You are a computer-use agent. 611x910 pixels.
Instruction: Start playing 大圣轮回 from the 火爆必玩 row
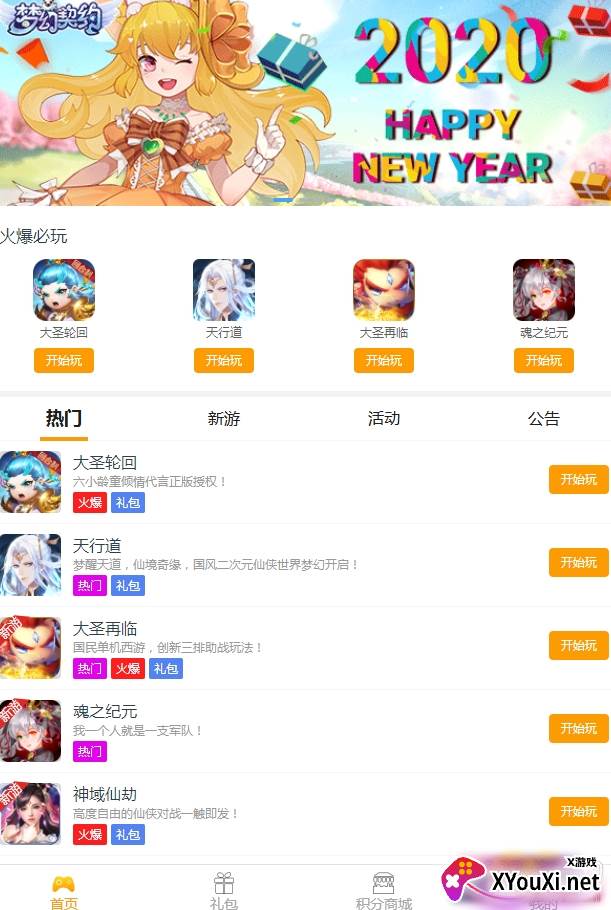coord(64,361)
